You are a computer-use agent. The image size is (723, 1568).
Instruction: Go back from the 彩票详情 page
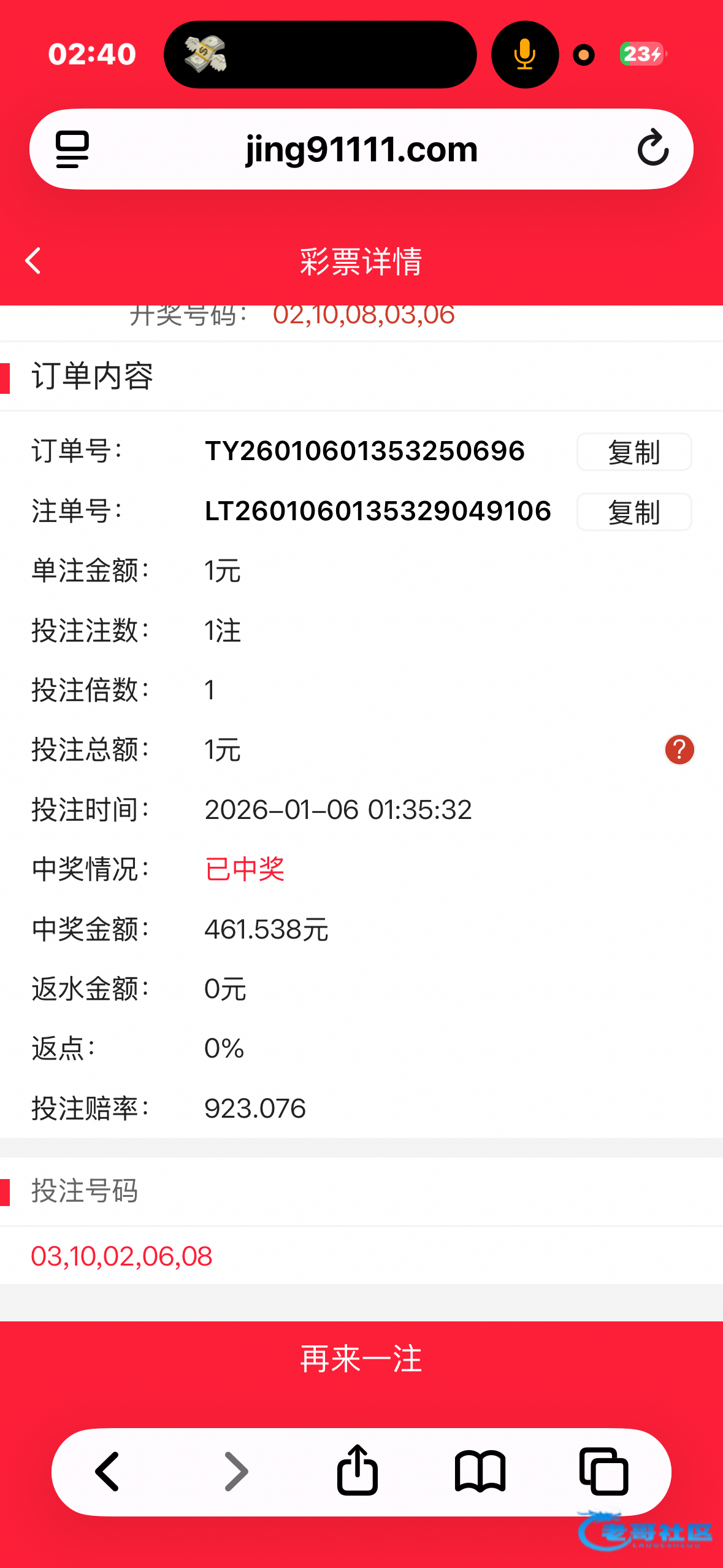(x=34, y=261)
